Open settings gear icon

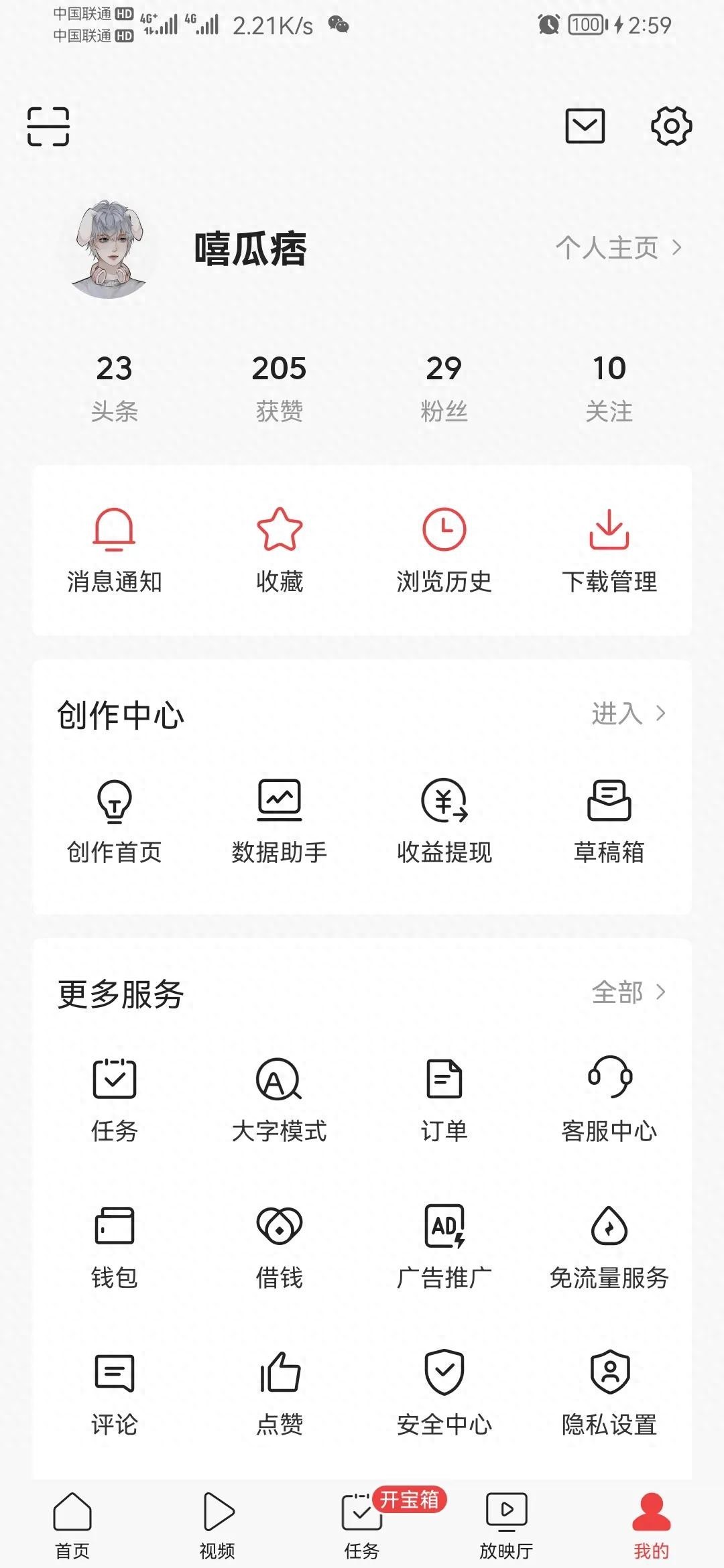click(x=671, y=126)
